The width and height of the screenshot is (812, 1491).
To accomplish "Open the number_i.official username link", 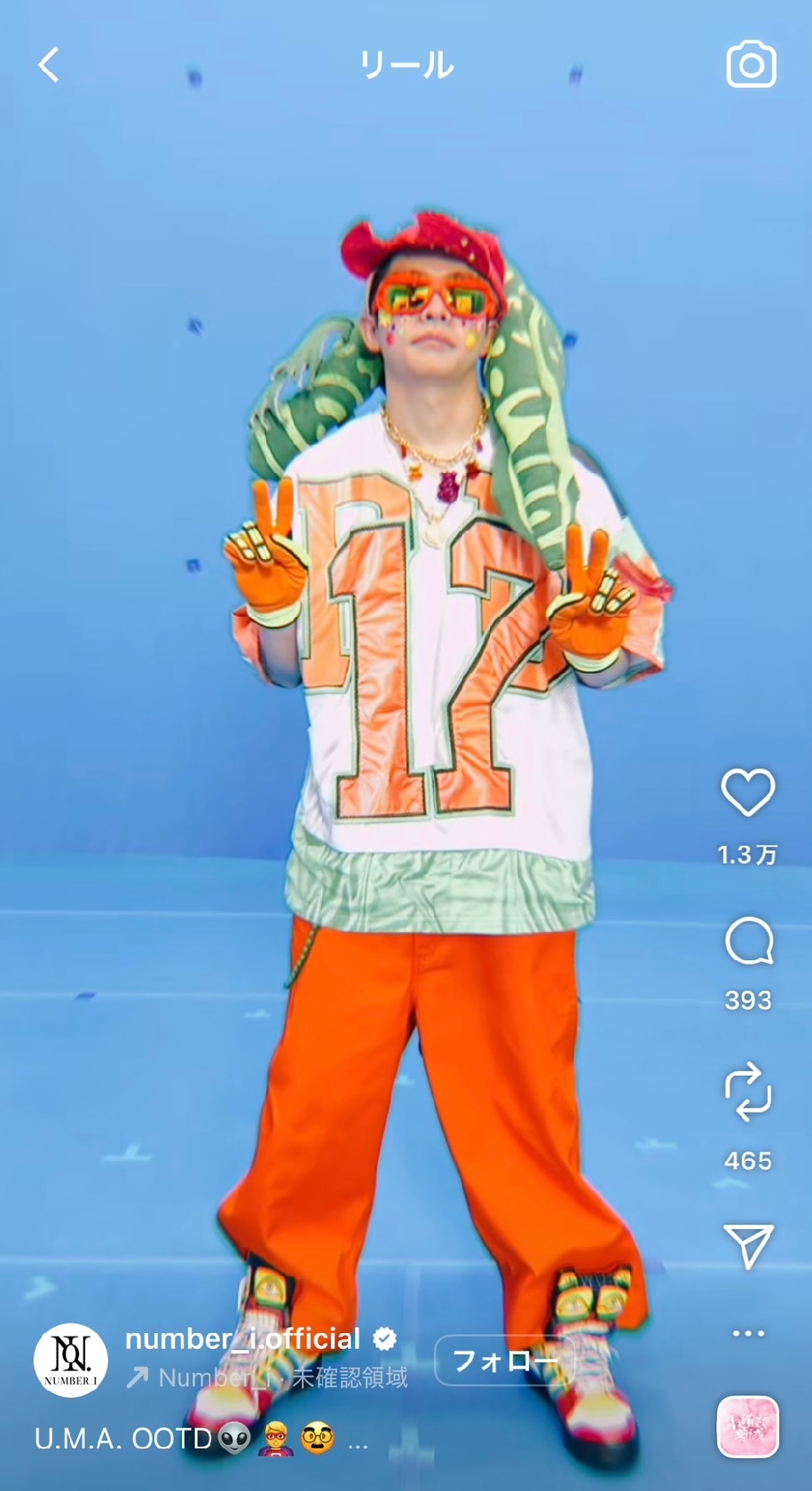I will pos(242,1338).
